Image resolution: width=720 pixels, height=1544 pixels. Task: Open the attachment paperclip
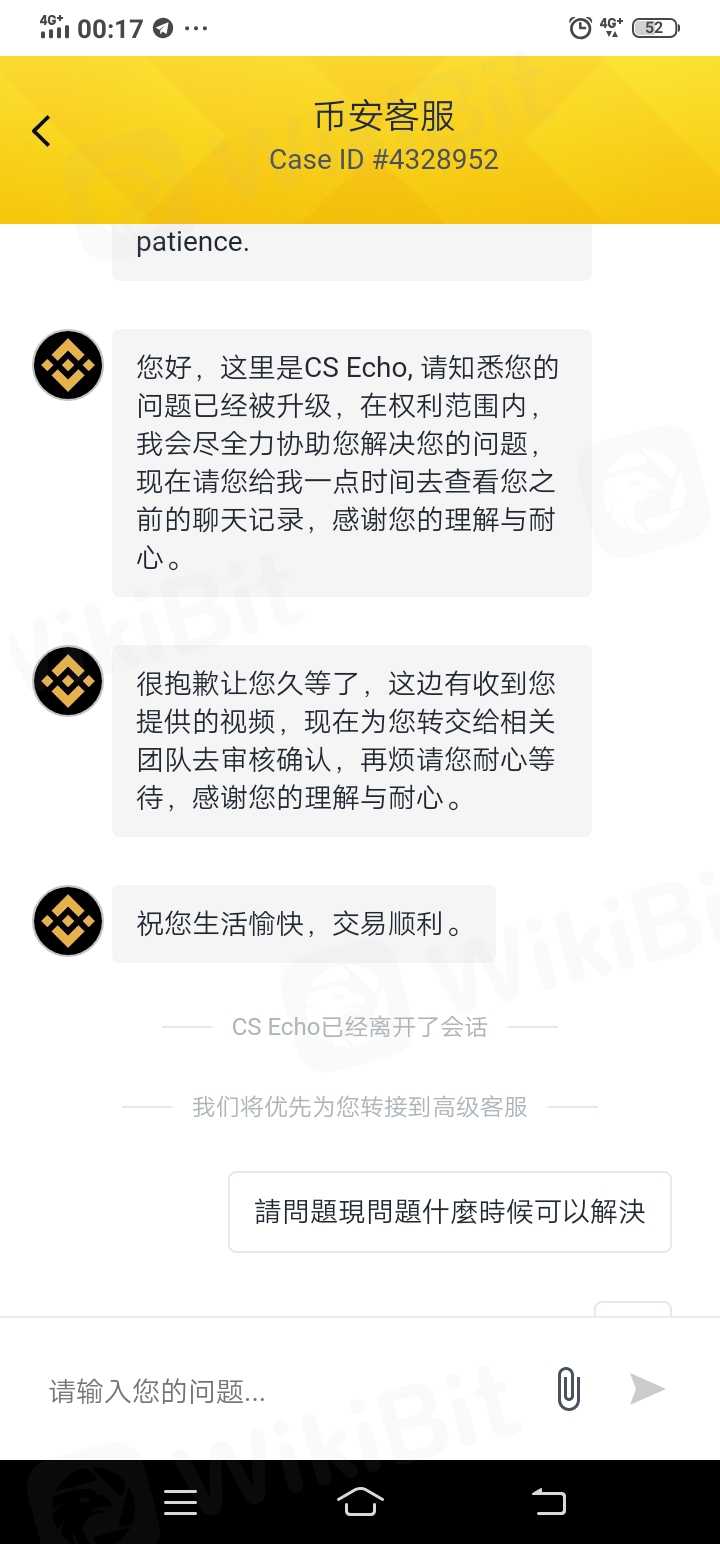pos(568,1389)
